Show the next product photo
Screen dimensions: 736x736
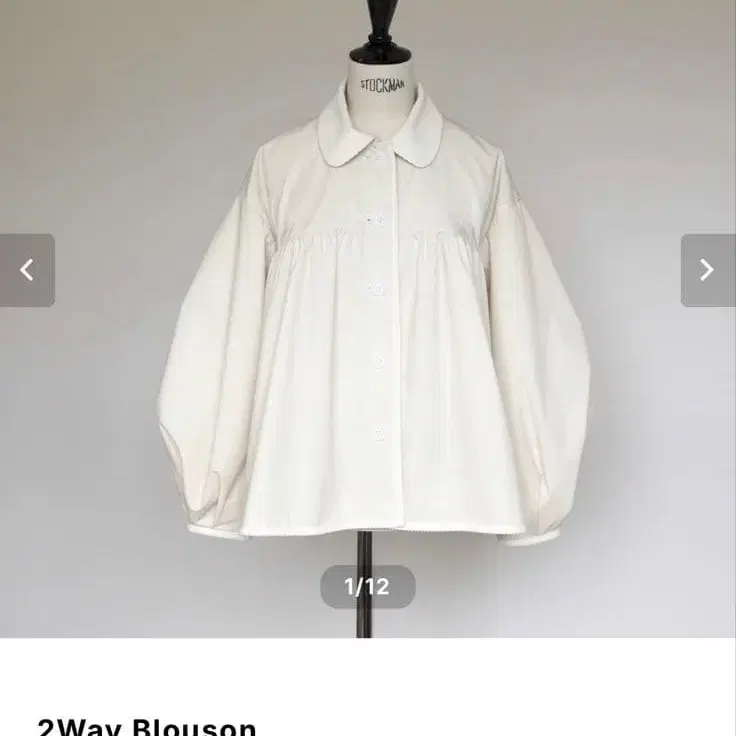(x=707, y=270)
